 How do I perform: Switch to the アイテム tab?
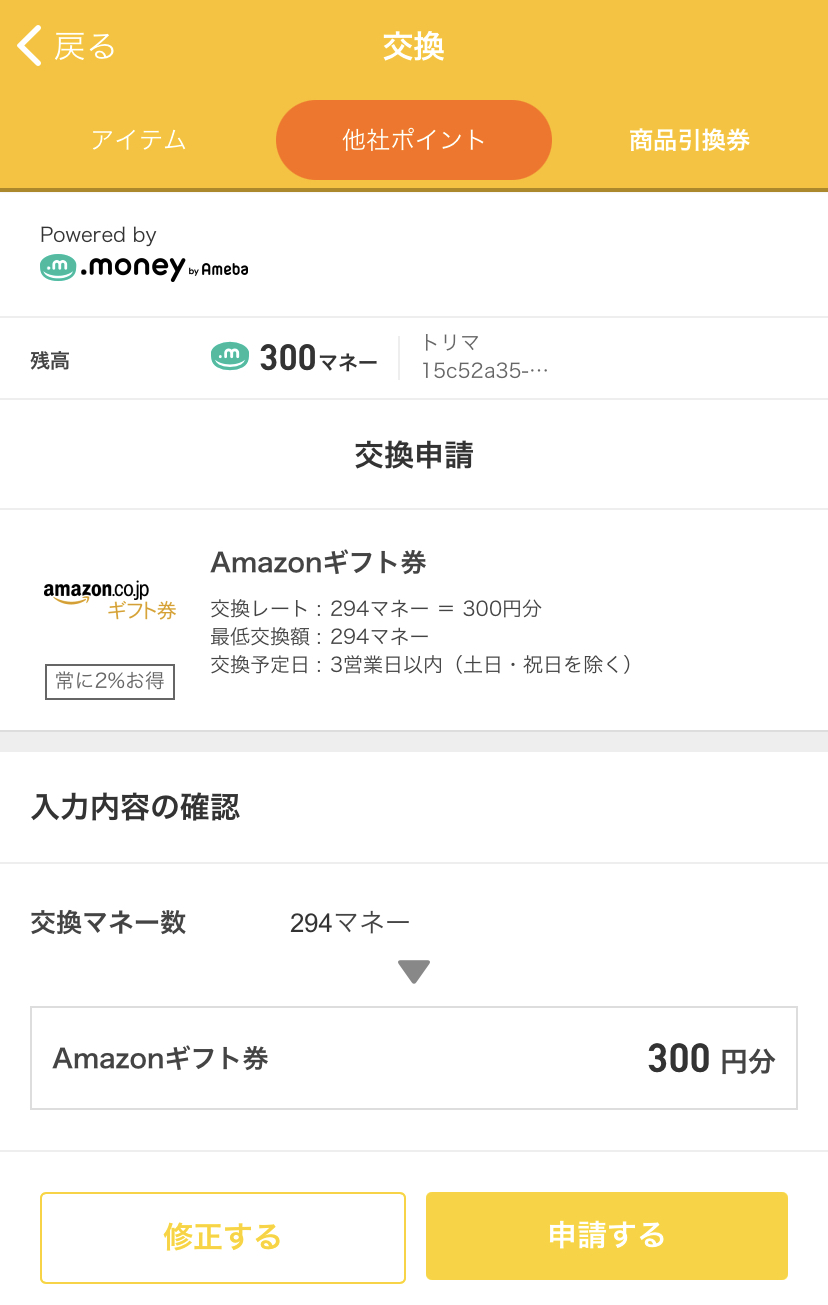[139, 140]
